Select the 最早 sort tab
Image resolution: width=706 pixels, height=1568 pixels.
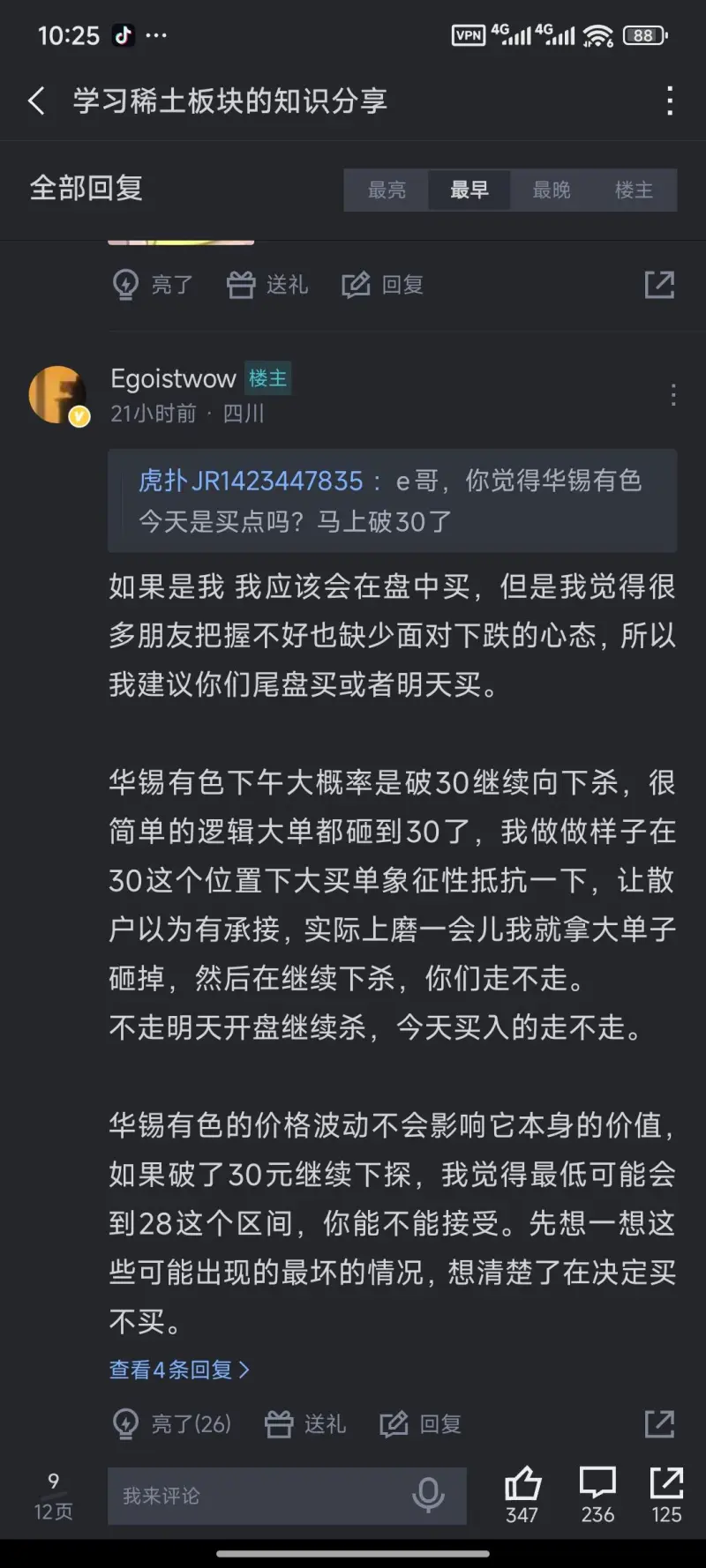click(469, 190)
